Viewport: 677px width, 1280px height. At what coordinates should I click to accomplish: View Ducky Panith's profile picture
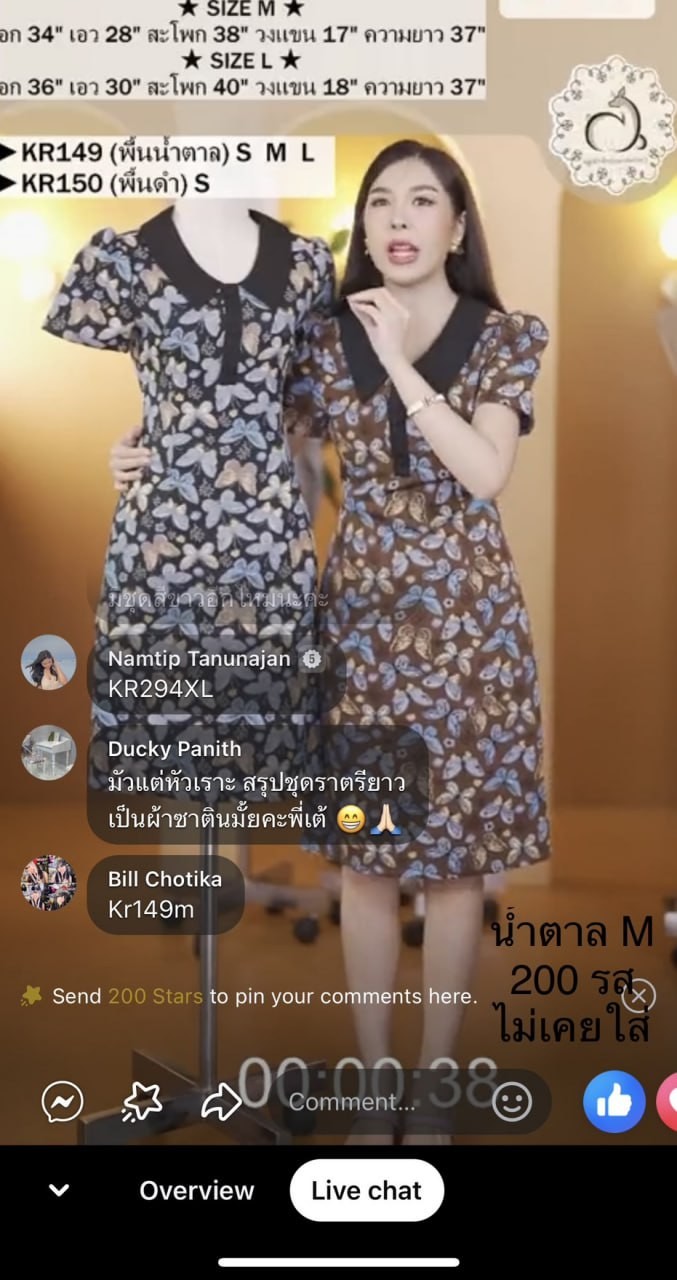(x=48, y=752)
